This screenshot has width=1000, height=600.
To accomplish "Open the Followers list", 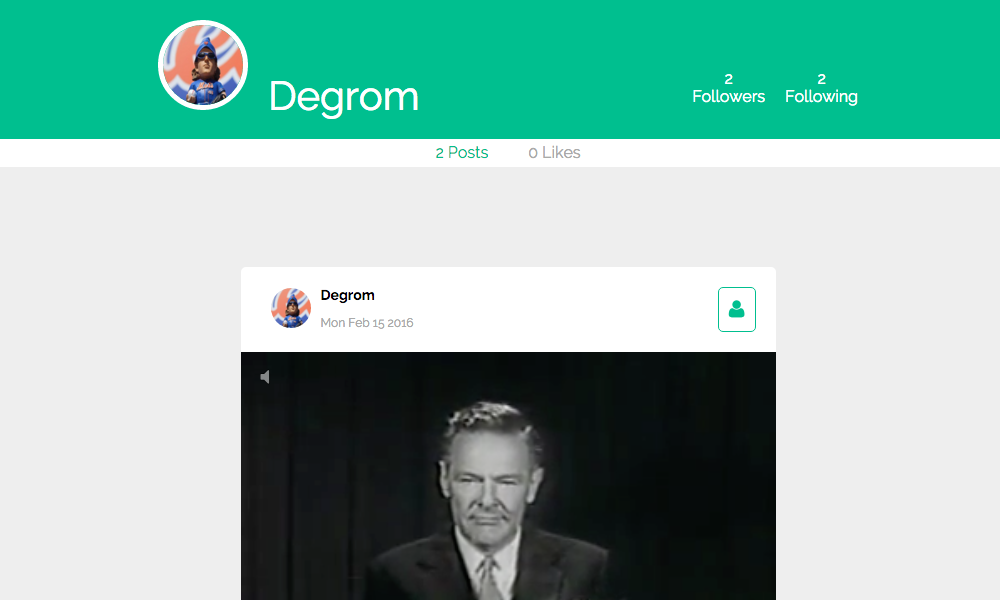I will click(x=728, y=89).
